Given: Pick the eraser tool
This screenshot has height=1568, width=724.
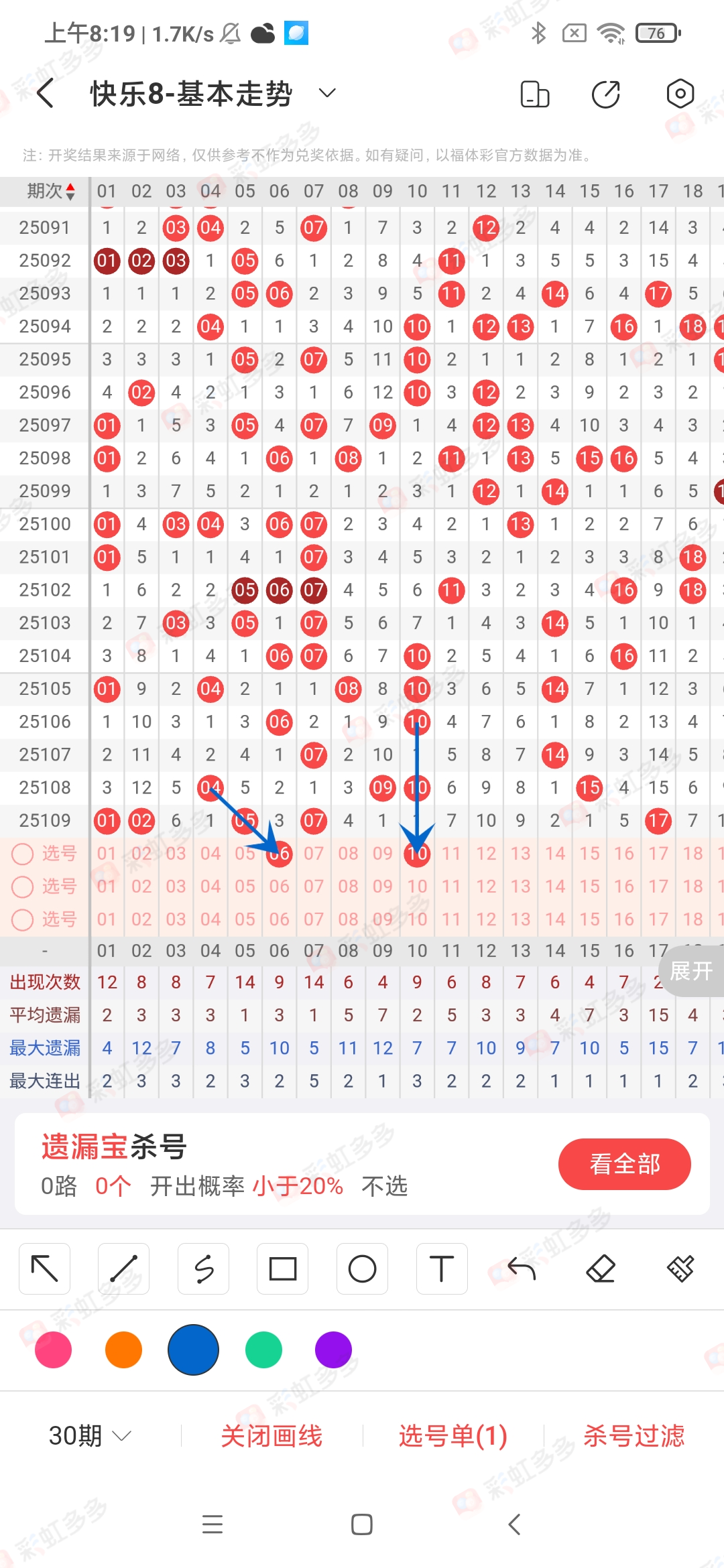Looking at the screenshot, I should tap(601, 1268).
